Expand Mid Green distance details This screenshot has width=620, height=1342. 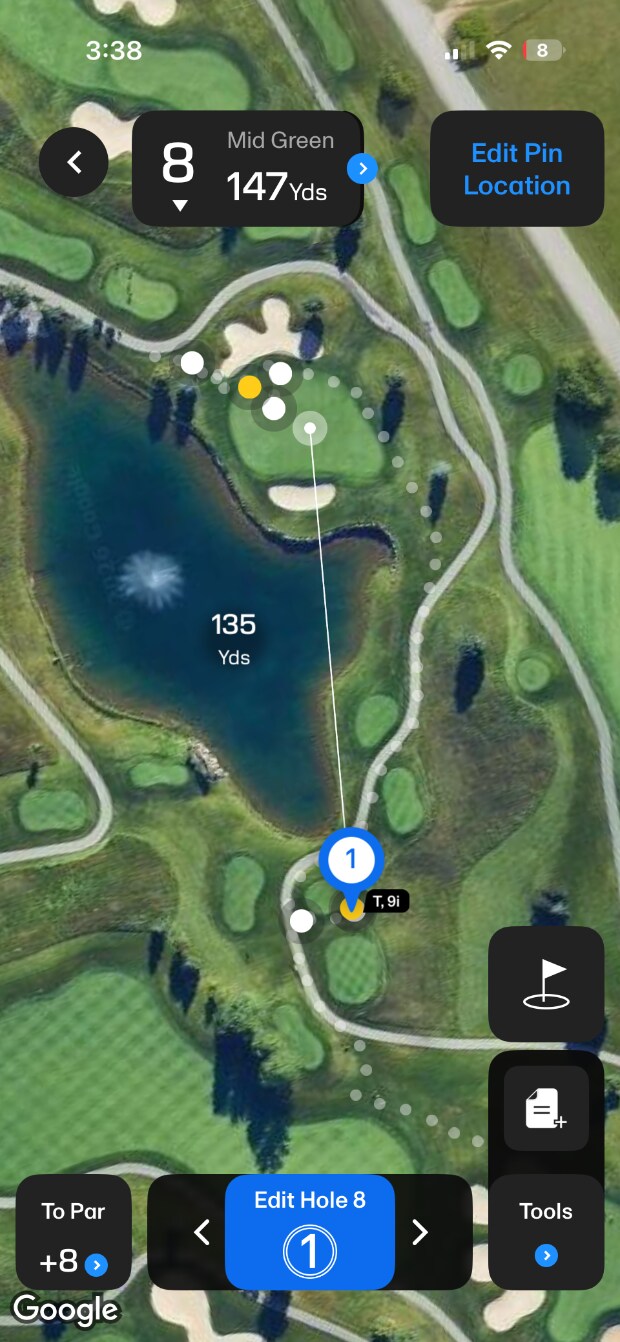coord(362,169)
